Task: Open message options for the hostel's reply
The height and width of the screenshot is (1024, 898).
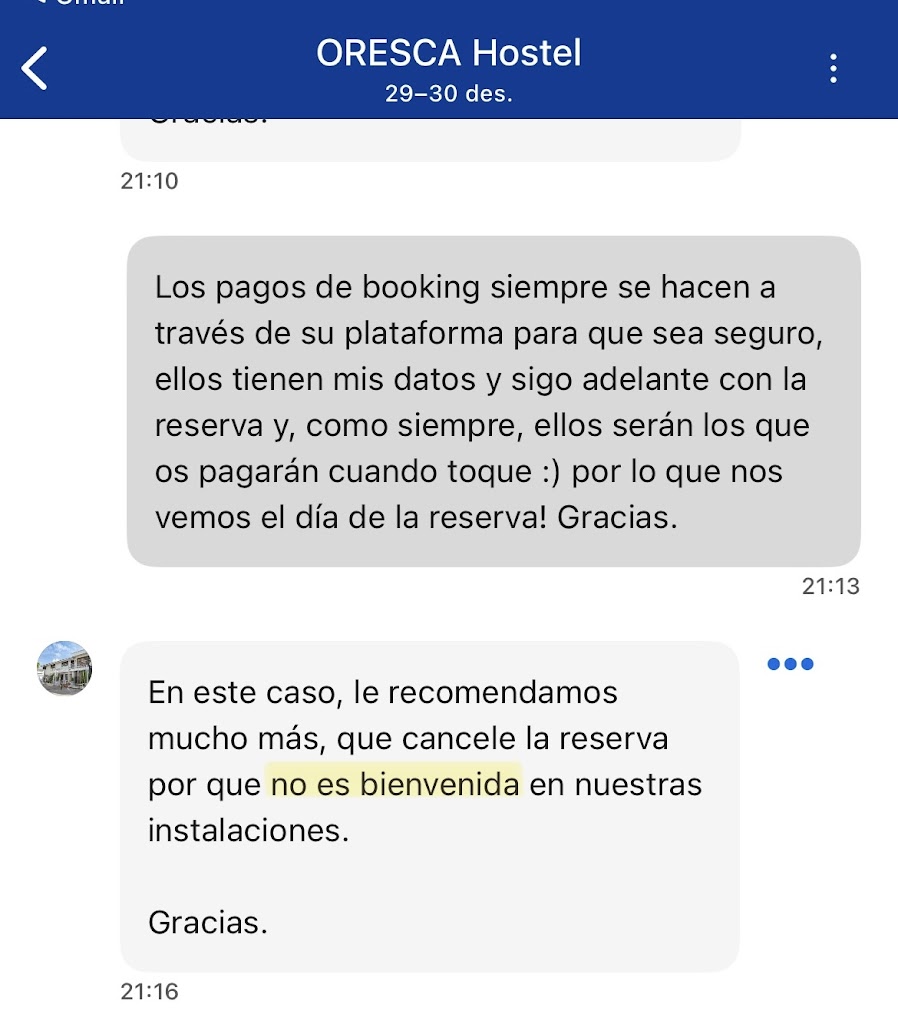Action: pos(790,664)
